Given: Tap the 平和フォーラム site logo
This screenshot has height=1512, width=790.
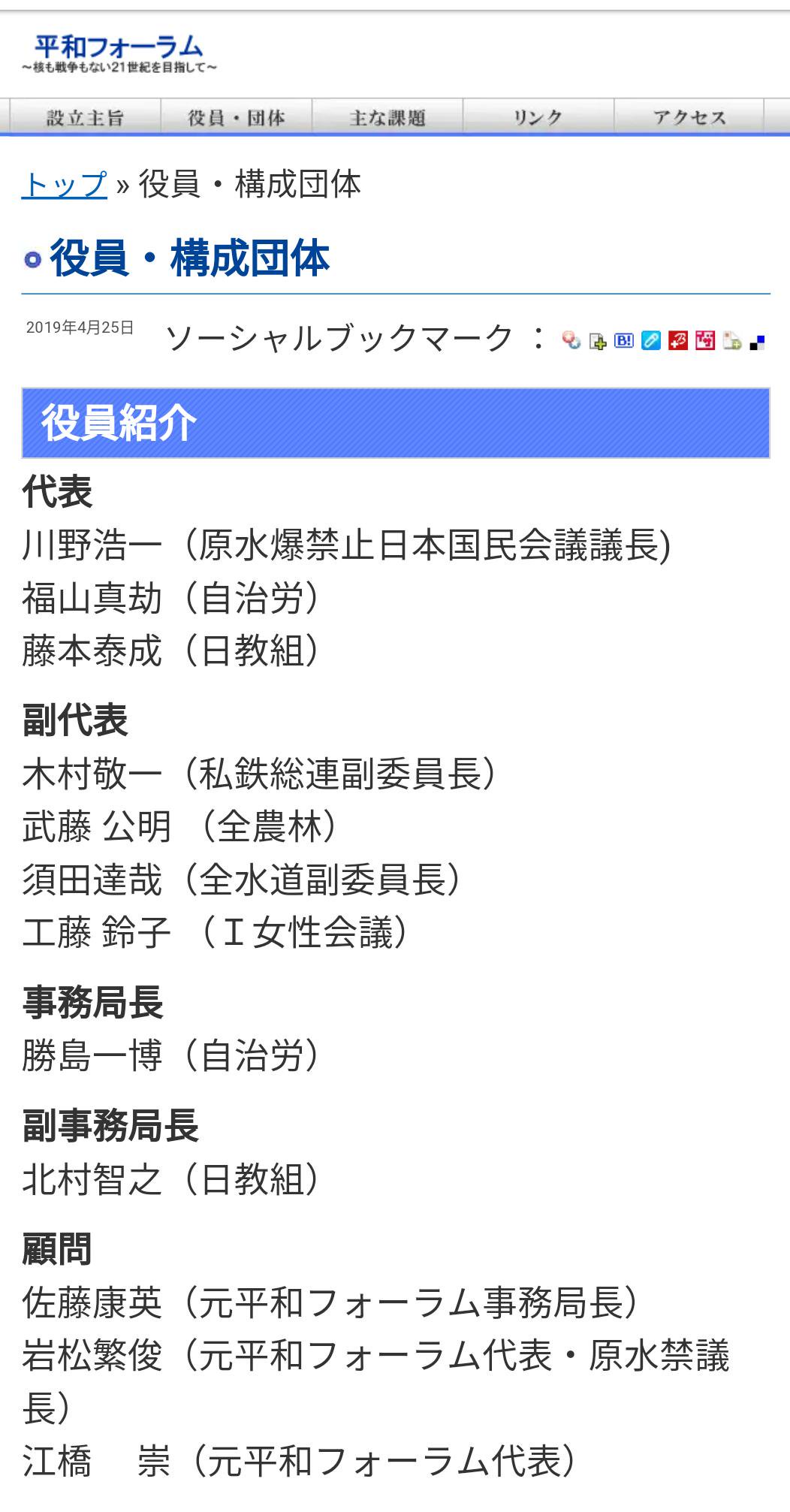Looking at the screenshot, I should pos(119,53).
